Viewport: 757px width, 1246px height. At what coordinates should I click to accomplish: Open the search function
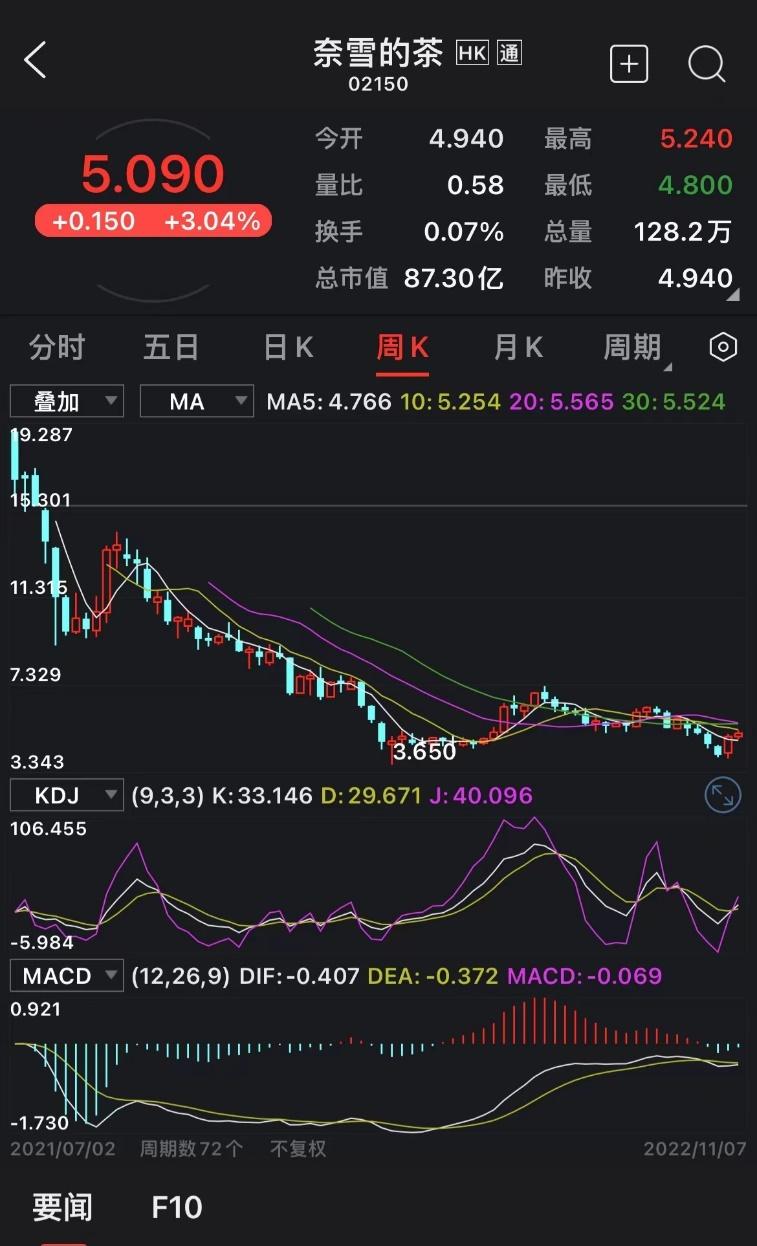[707, 64]
